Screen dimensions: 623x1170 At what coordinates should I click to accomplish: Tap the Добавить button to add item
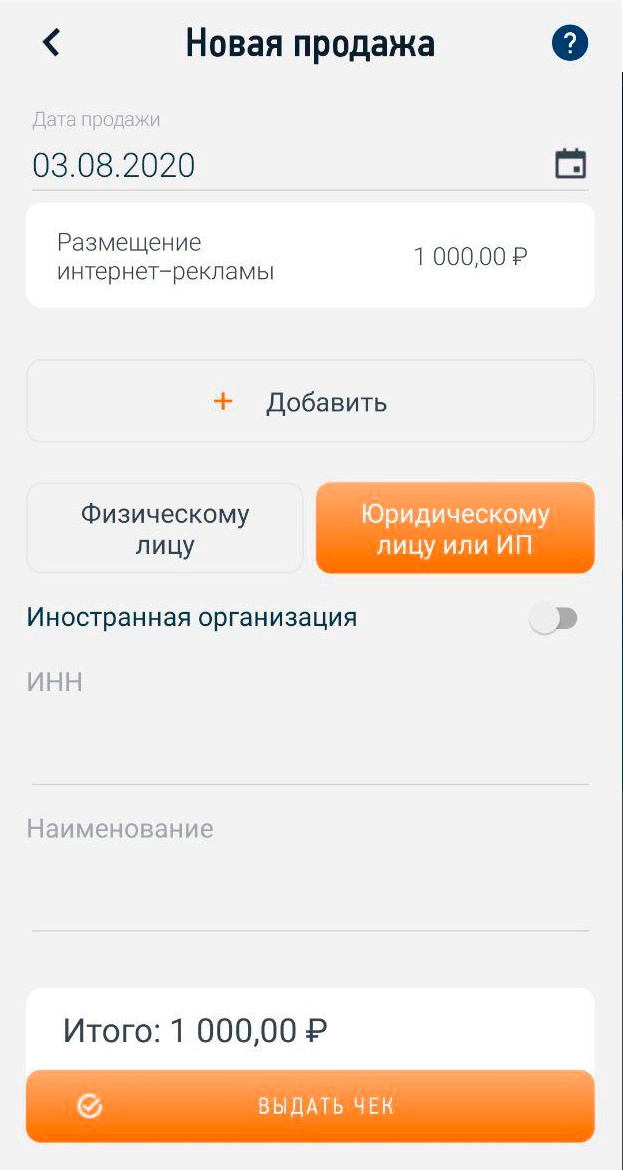(310, 401)
